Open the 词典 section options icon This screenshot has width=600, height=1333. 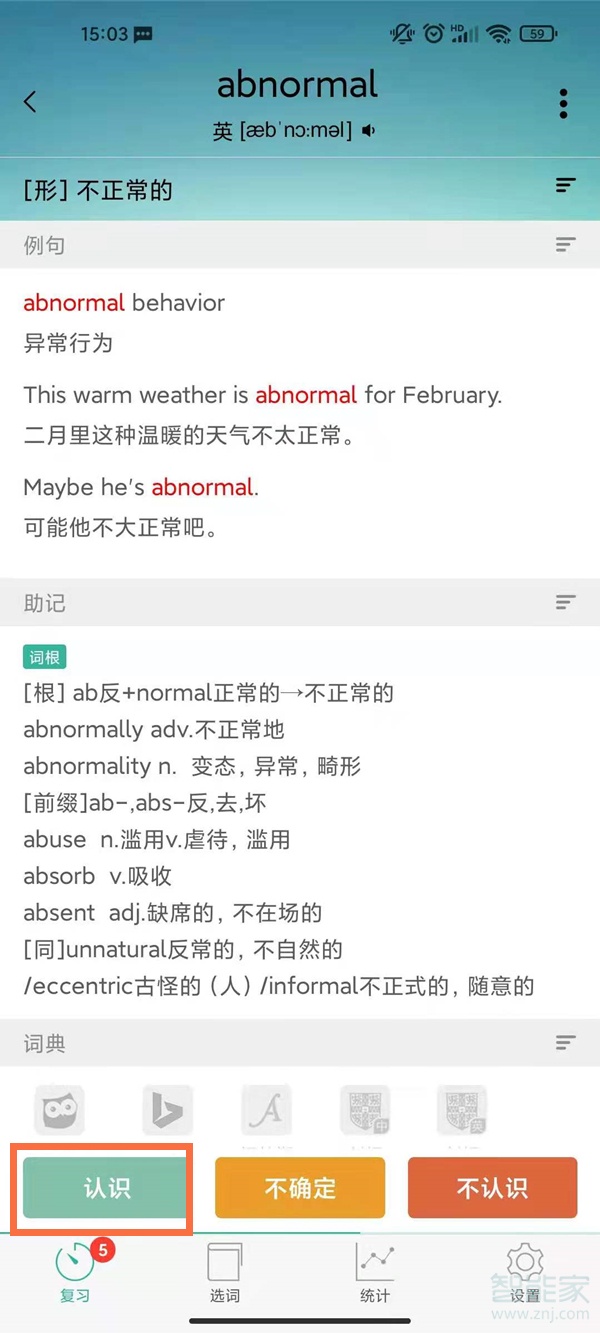coord(566,1043)
